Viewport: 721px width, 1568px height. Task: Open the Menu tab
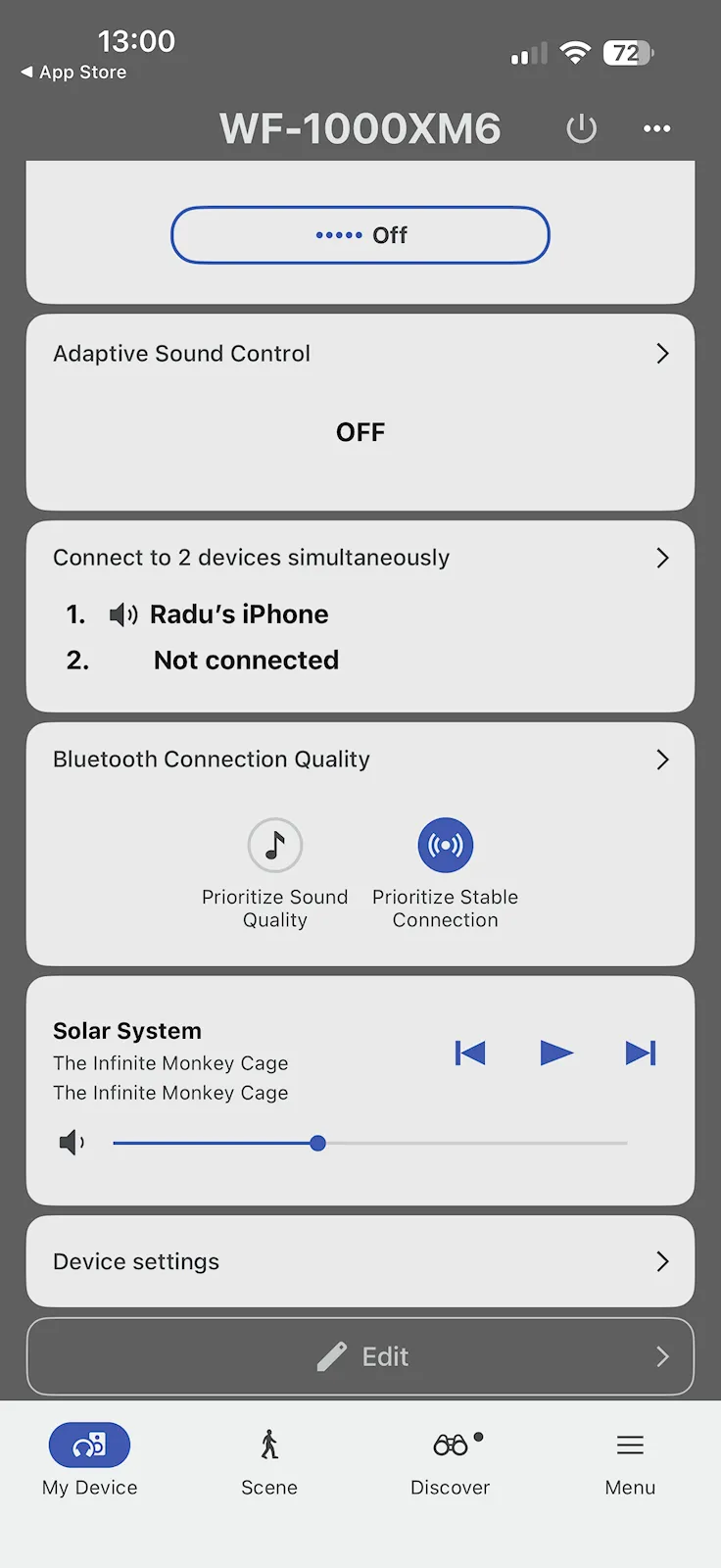click(630, 1459)
